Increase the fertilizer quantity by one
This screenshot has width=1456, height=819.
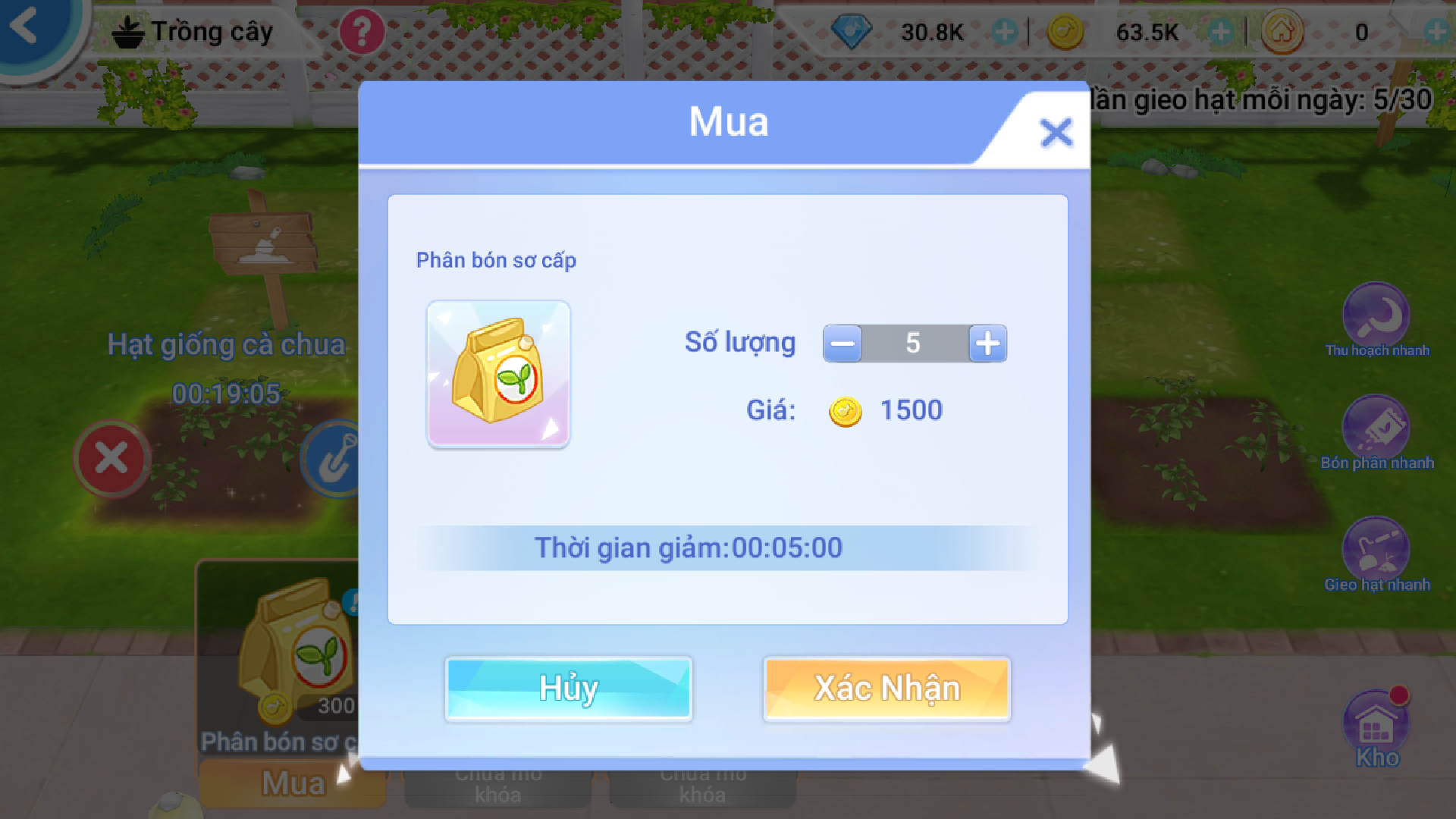987,344
